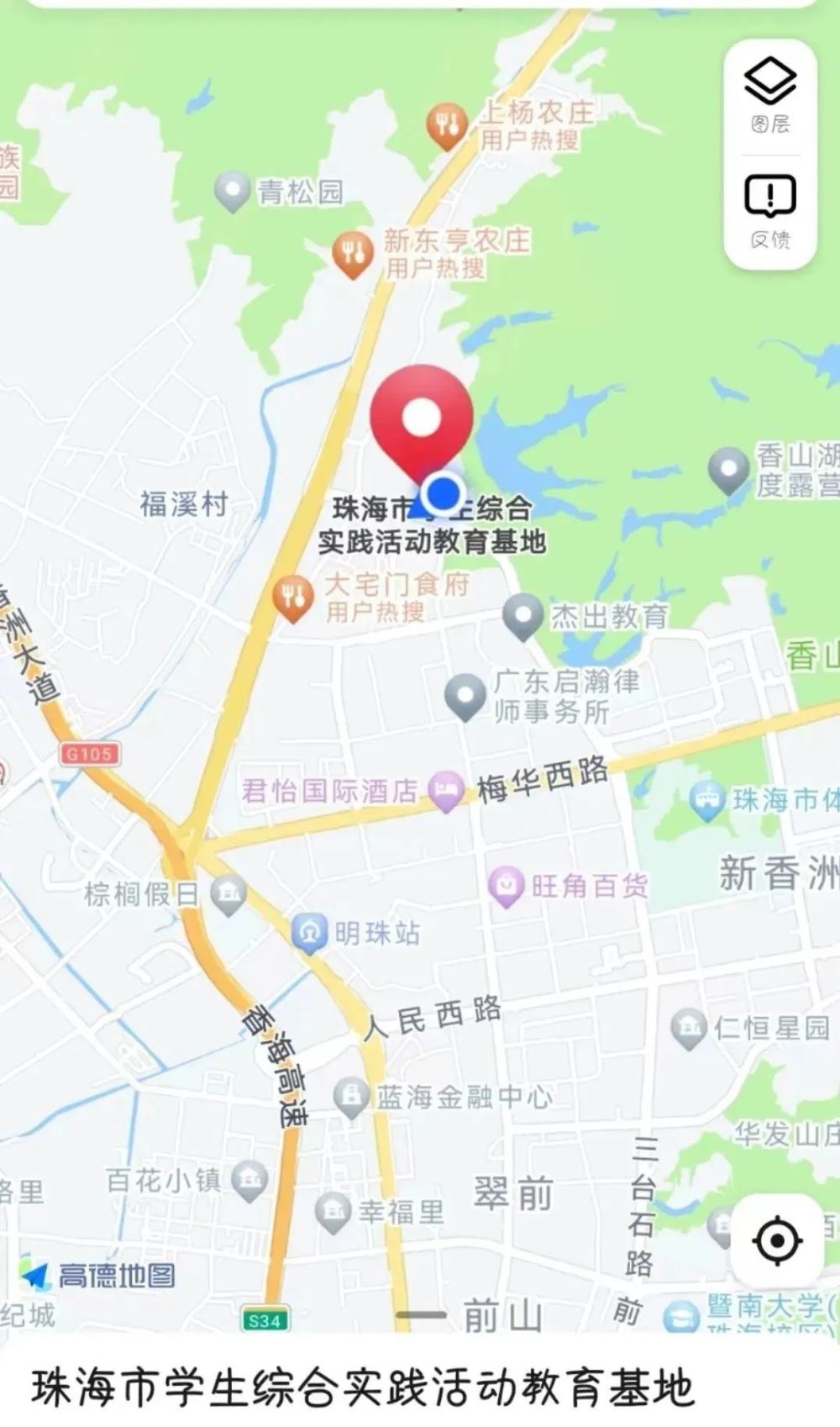Image resolution: width=840 pixels, height=1427 pixels.
Task: Open the map layers (图层) button
Action: click(x=769, y=97)
